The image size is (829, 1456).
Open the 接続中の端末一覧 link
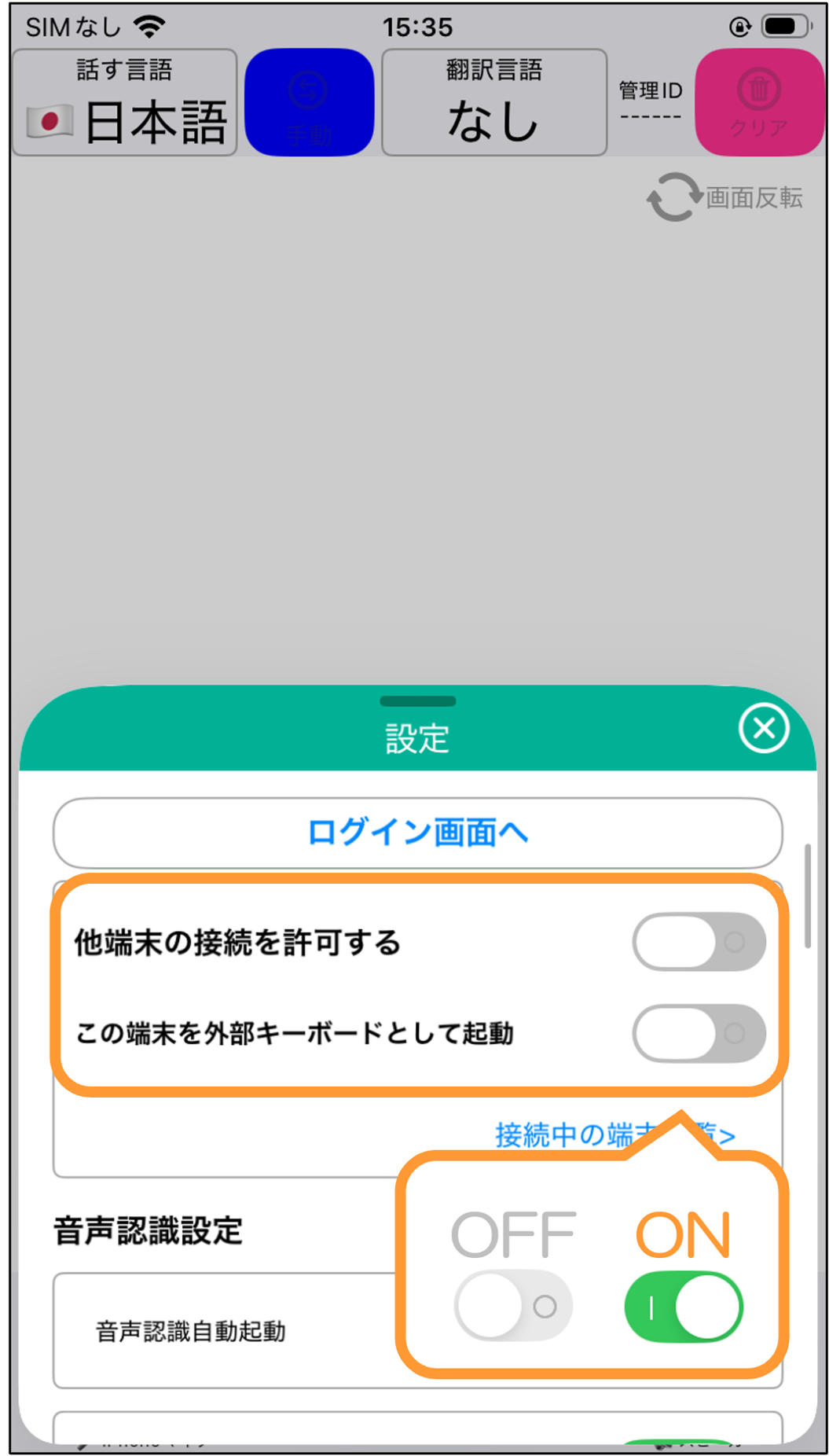click(614, 1134)
